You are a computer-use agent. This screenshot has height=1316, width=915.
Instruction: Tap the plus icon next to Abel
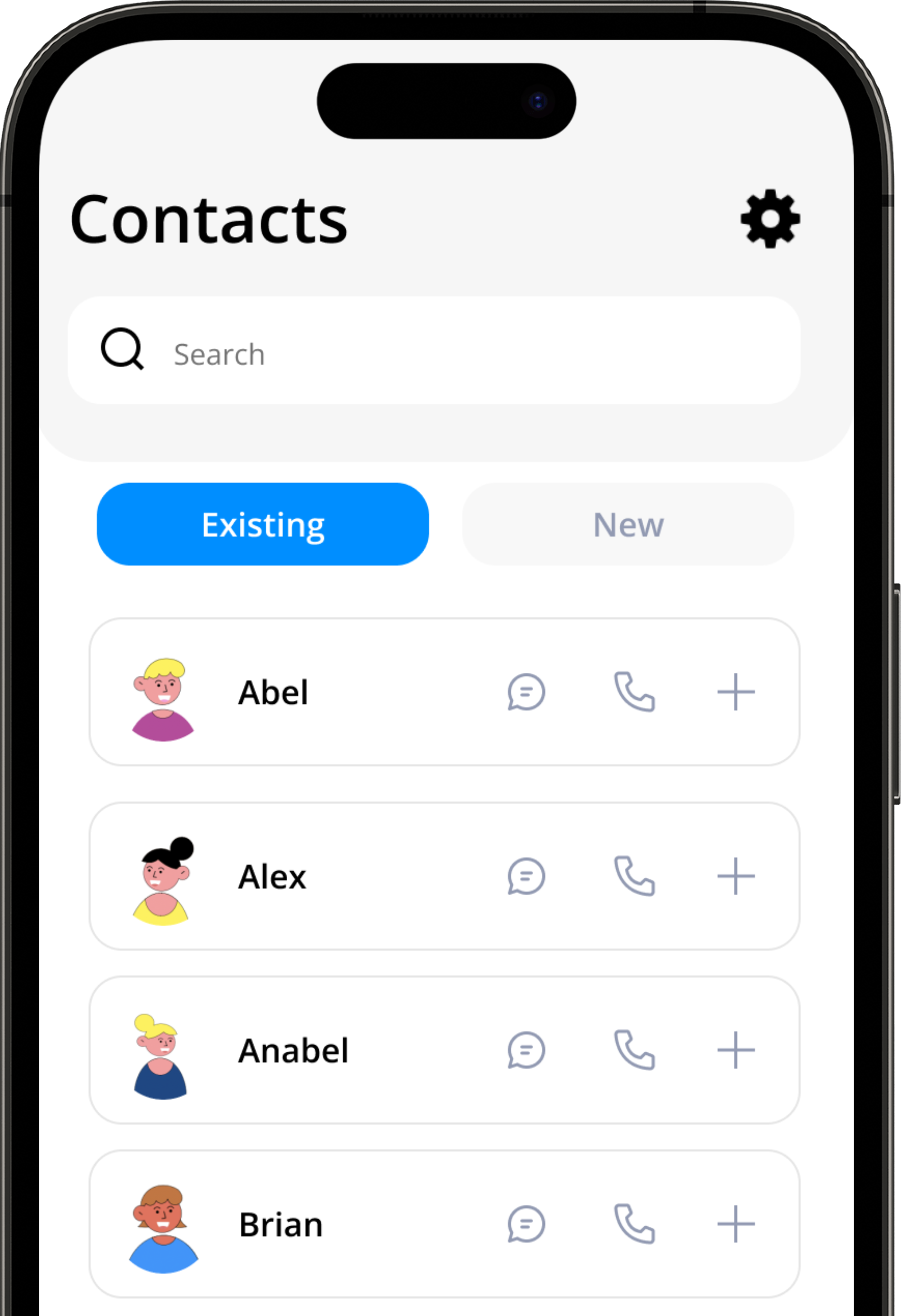pyautogui.click(x=736, y=692)
